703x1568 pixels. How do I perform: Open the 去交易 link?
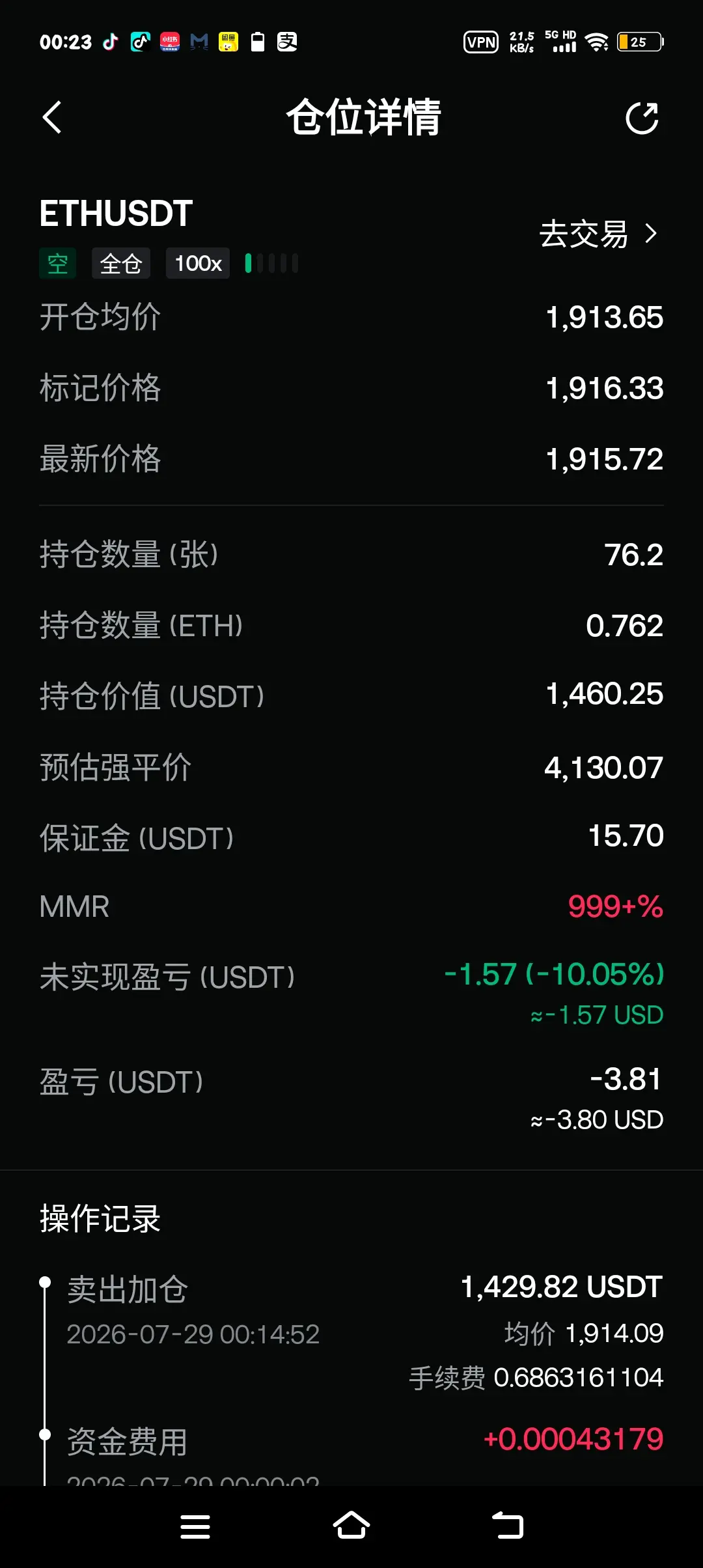coord(598,234)
